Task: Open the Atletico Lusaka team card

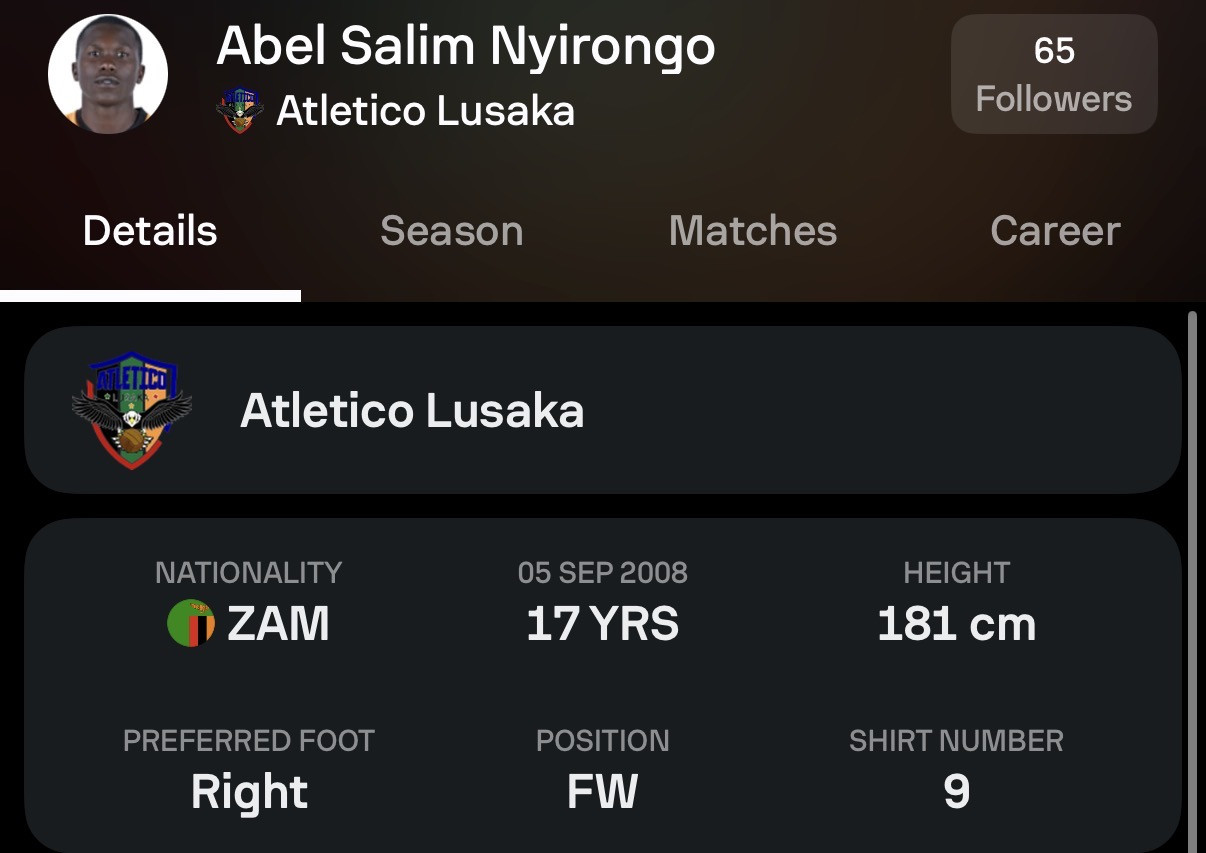Action: tap(602, 410)
